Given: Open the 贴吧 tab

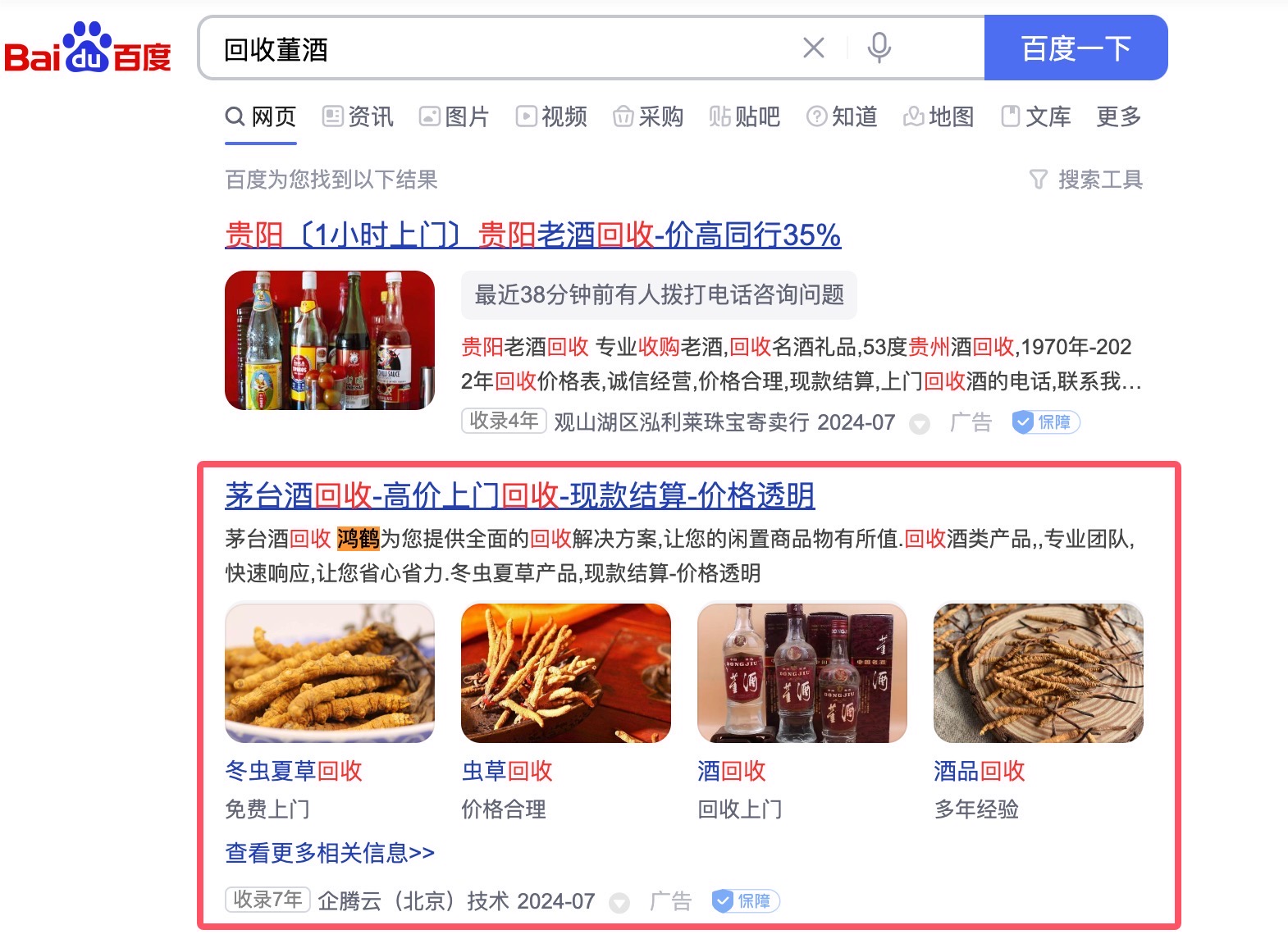Looking at the screenshot, I should tap(745, 116).
